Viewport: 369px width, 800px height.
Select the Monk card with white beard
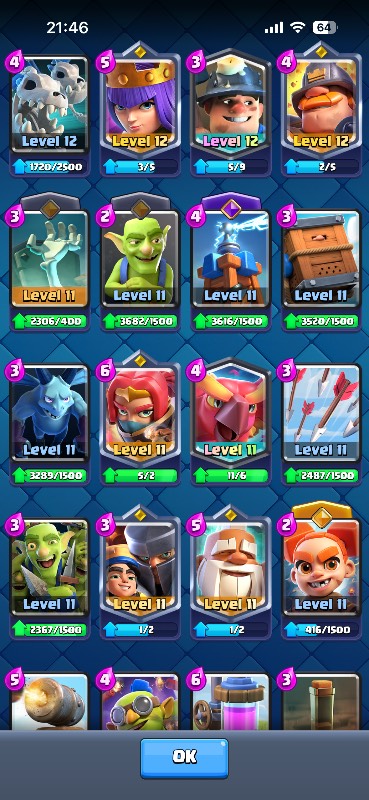pos(230,574)
